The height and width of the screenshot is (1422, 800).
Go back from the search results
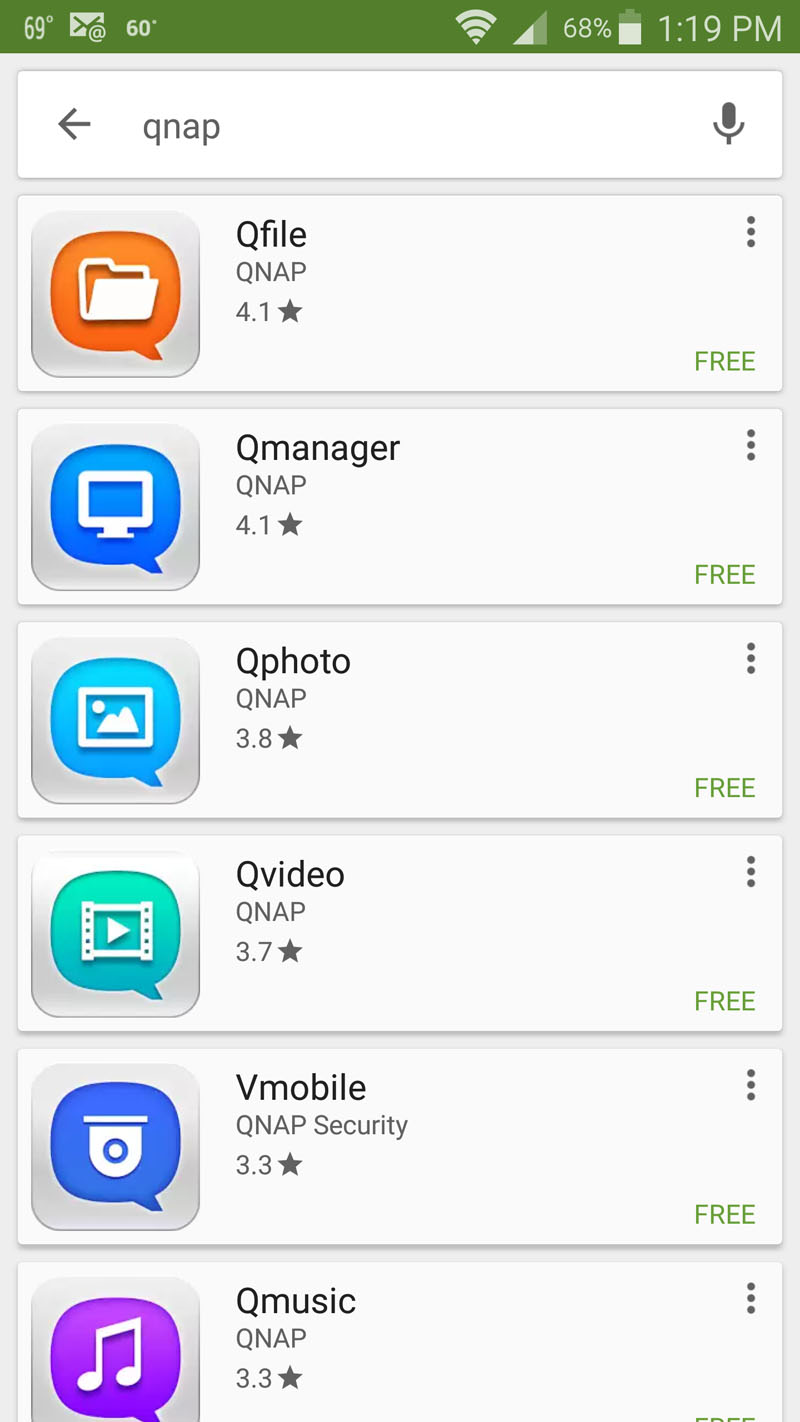tap(74, 125)
